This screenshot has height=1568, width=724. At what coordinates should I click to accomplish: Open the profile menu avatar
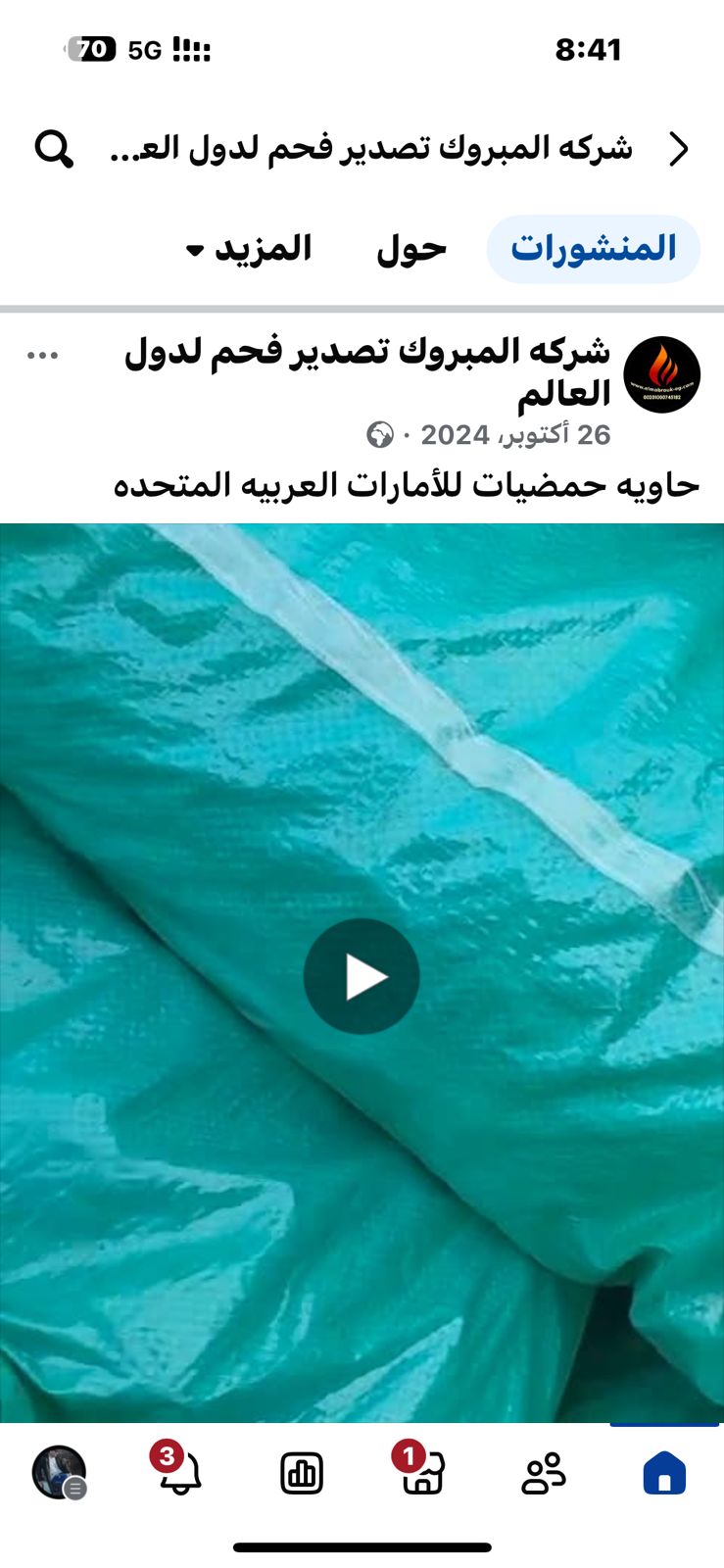tap(60, 1473)
